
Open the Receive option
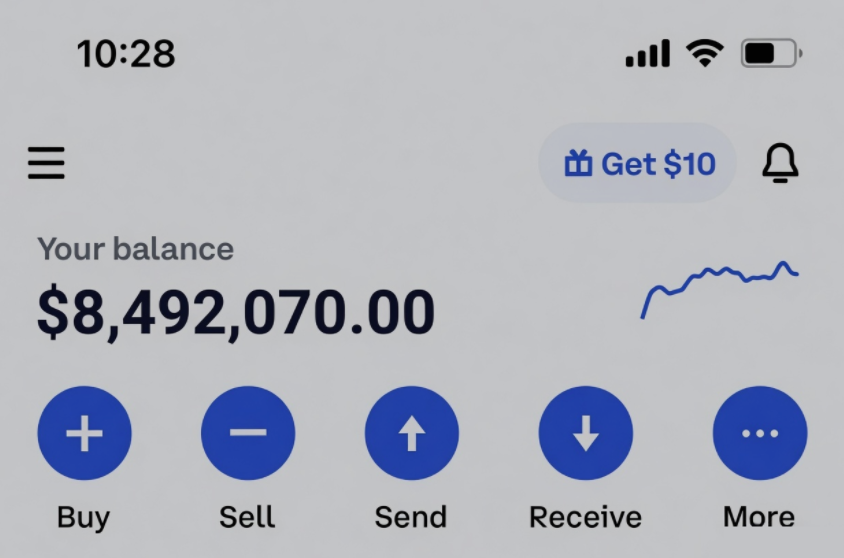pyautogui.click(x=585, y=433)
